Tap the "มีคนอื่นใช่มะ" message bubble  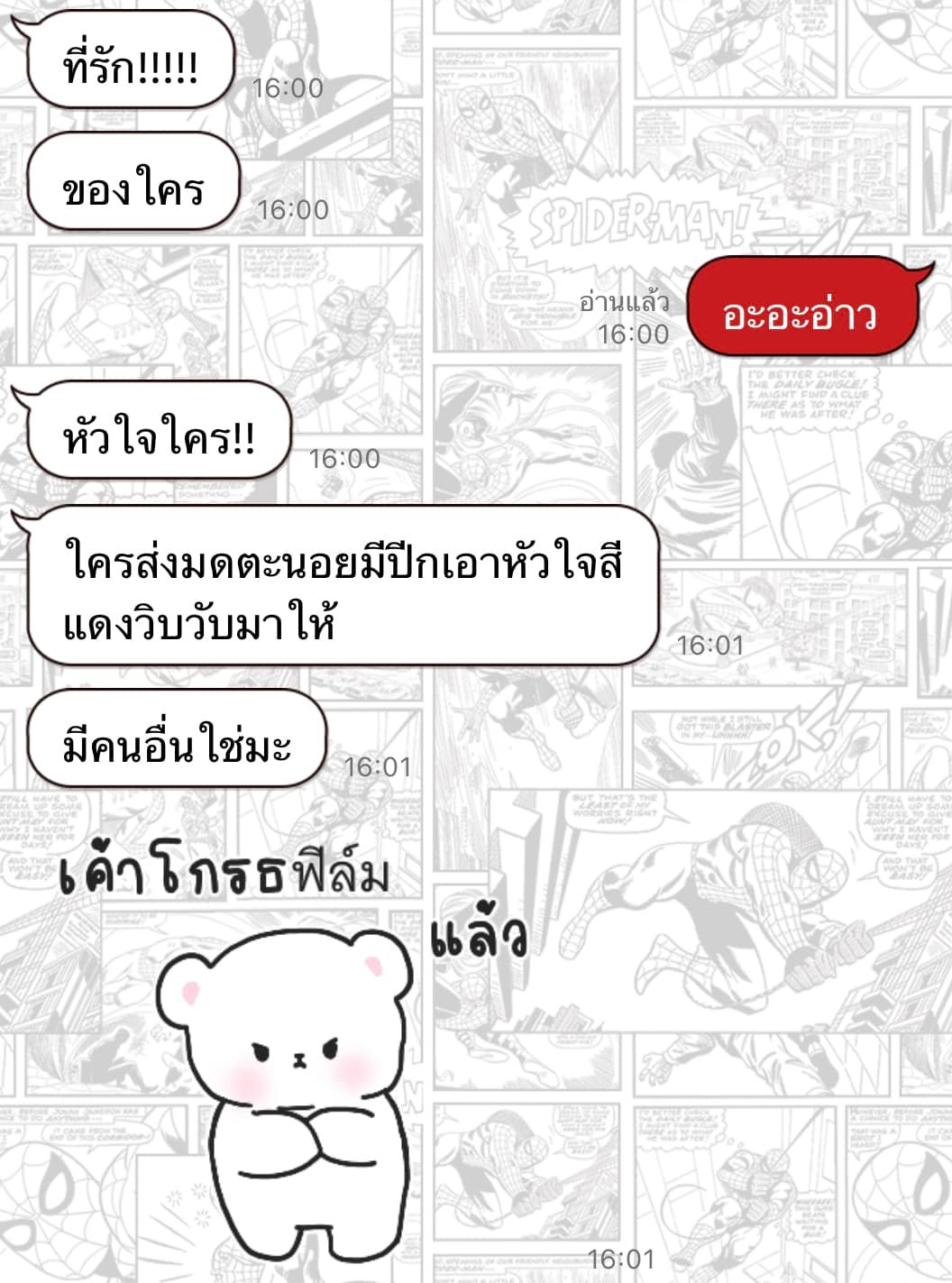pyautogui.click(x=176, y=739)
